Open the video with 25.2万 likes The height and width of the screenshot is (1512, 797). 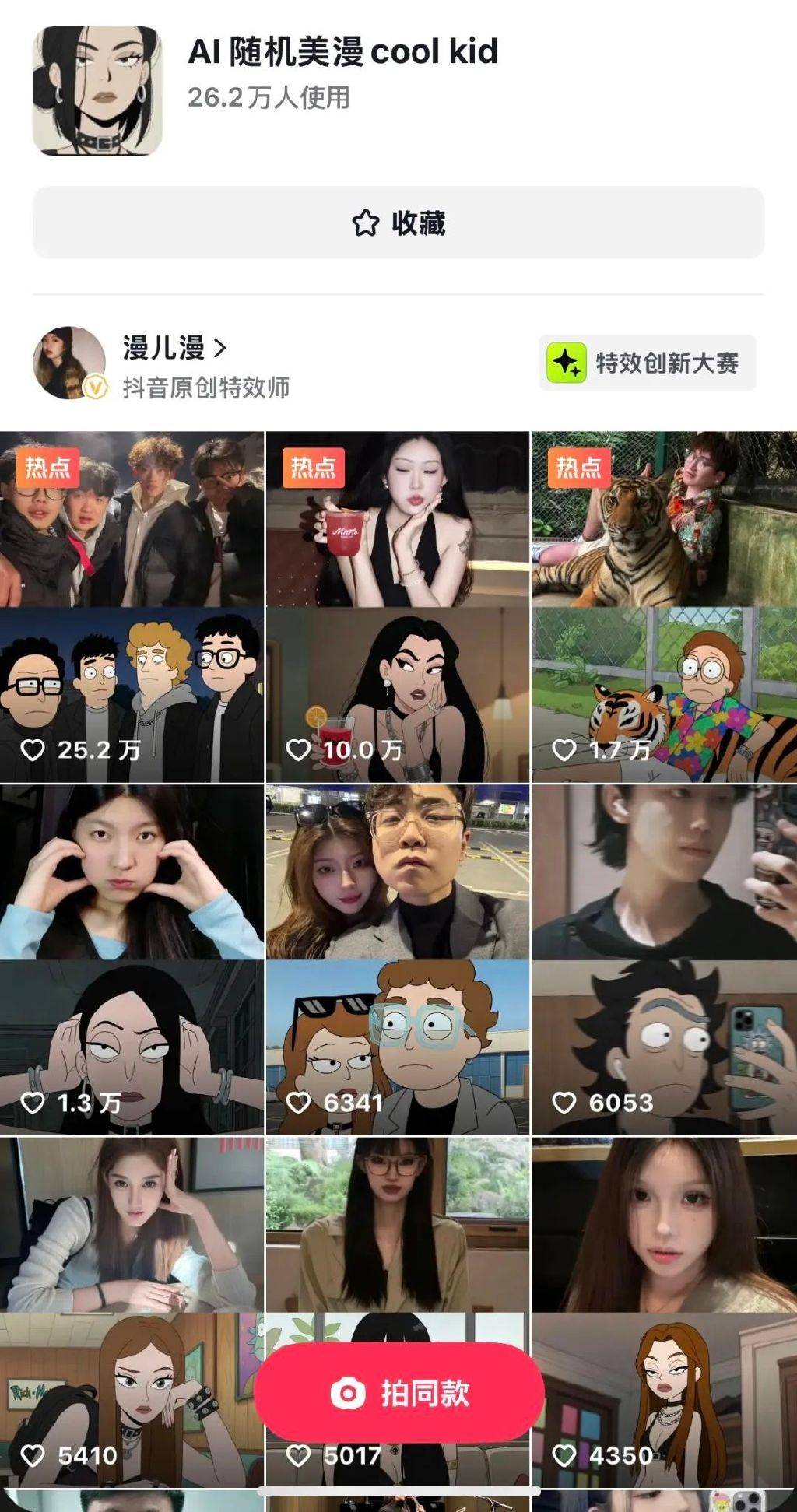[x=132, y=607]
